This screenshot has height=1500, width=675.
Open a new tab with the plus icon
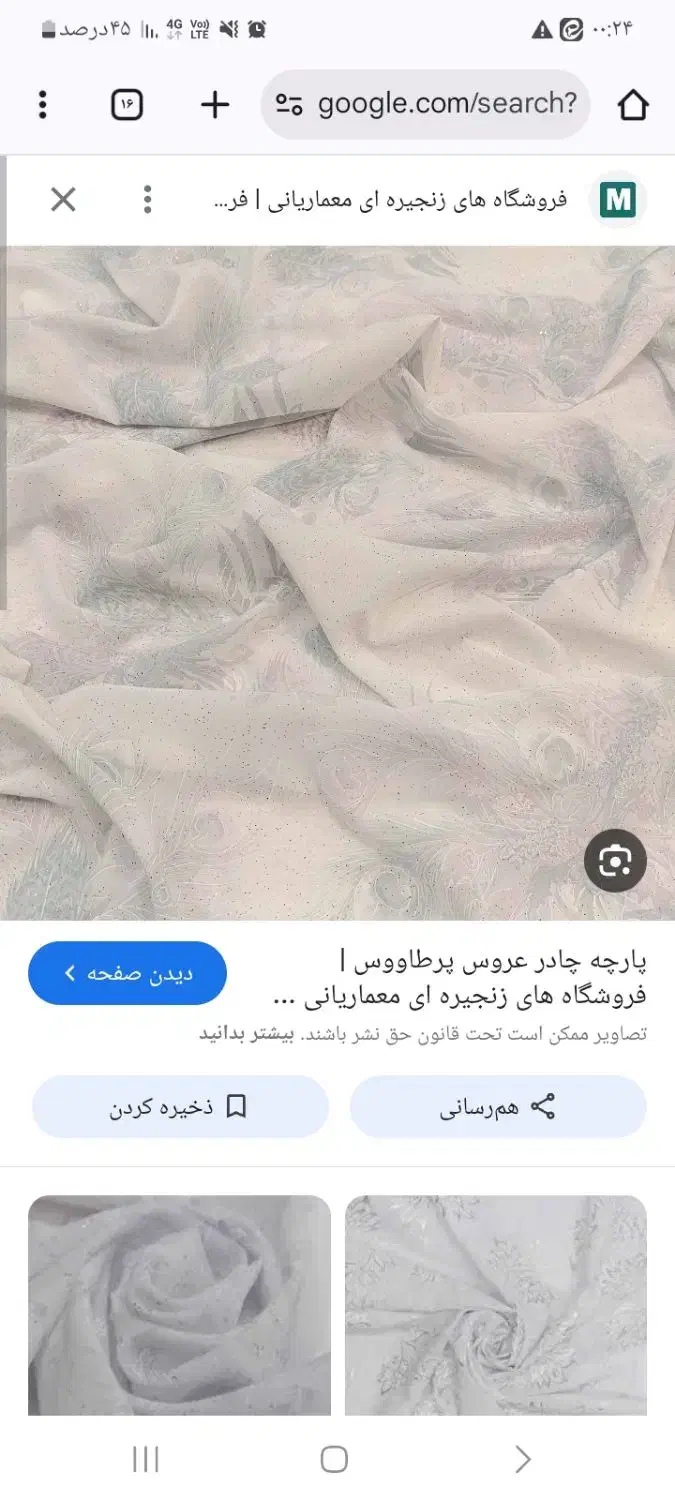[215, 105]
